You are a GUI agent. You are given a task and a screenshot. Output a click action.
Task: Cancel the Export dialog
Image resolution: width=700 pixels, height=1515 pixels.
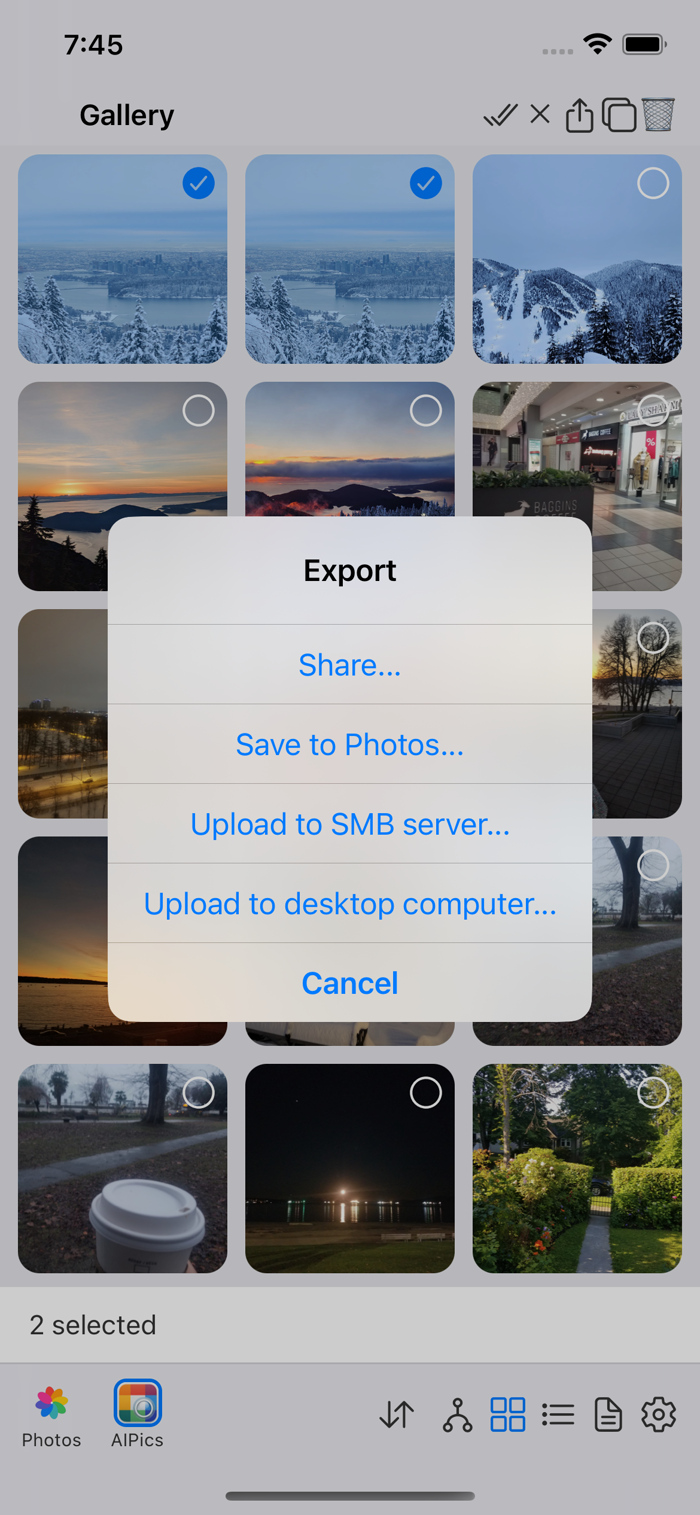point(350,983)
